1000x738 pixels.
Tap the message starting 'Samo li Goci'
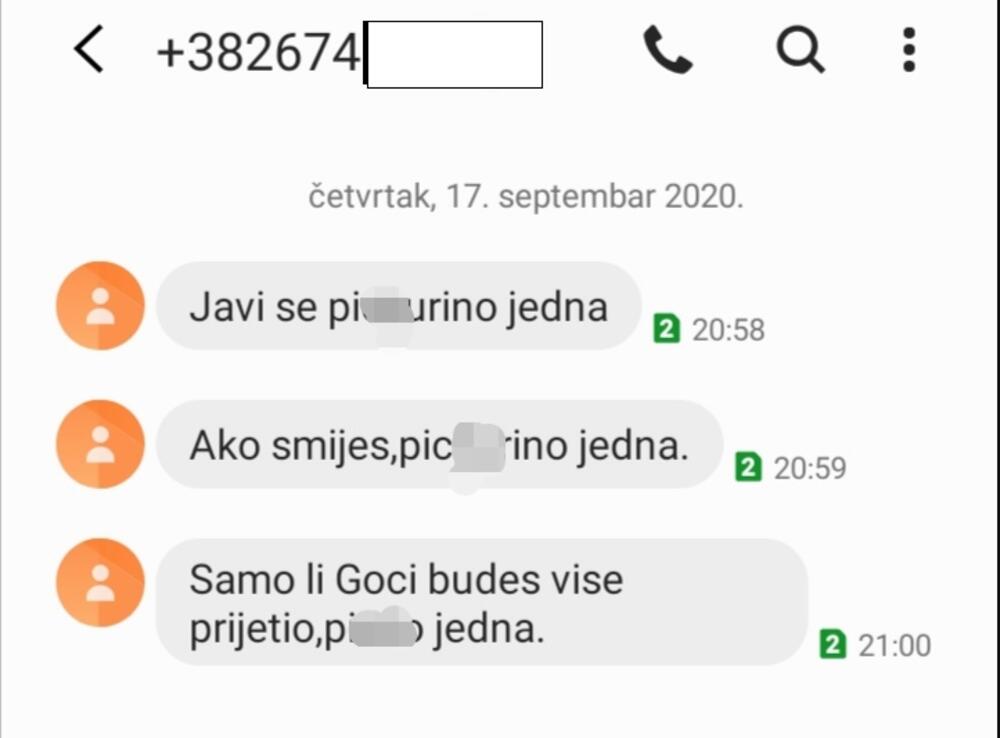(481, 603)
